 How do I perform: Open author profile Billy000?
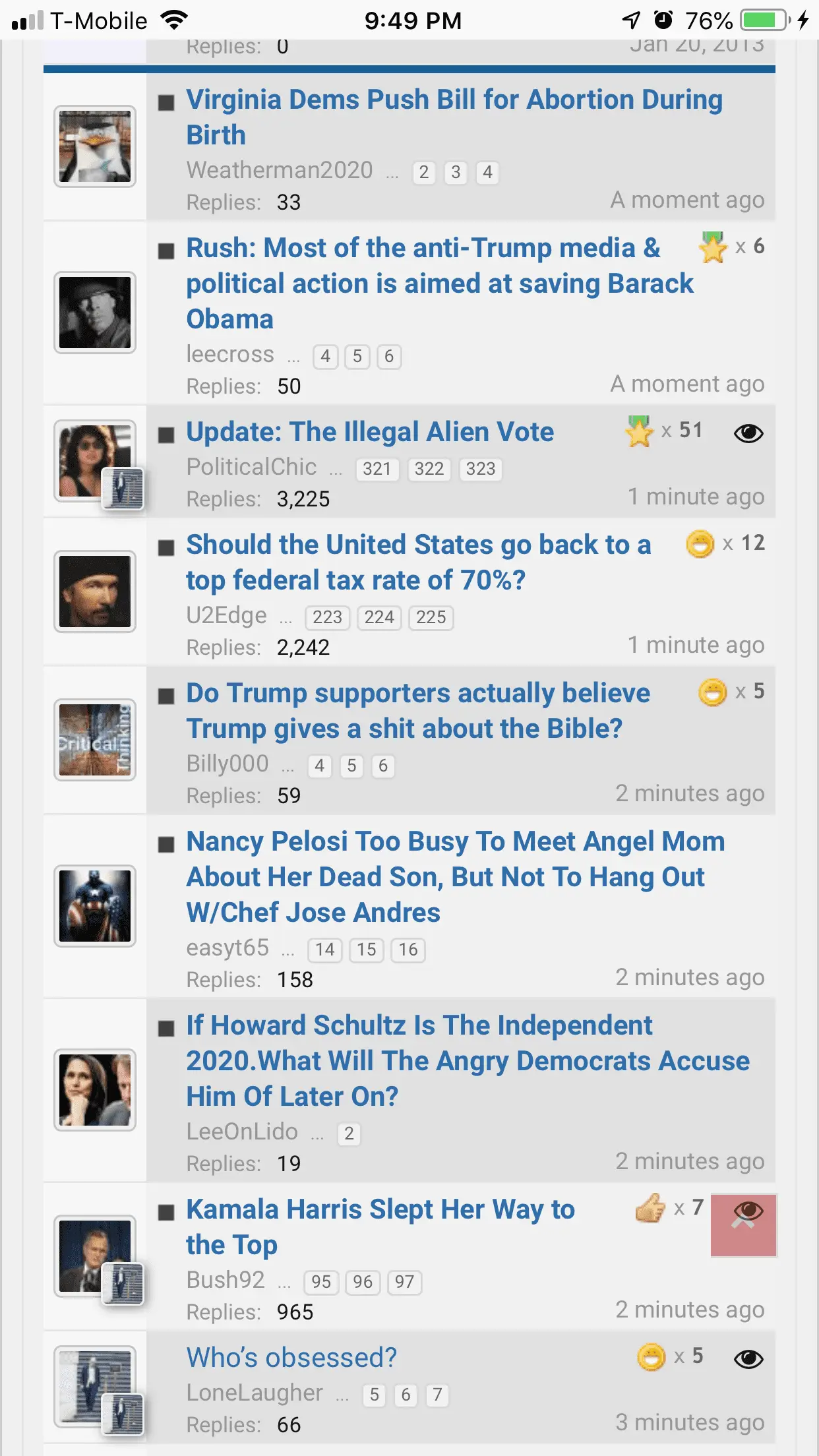[x=228, y=764]
